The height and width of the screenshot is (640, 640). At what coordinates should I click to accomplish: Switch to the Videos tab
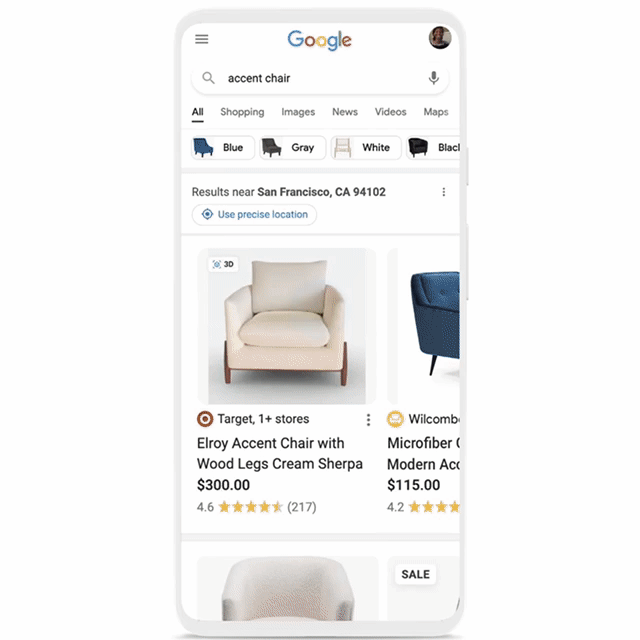(x=391, y=112)
